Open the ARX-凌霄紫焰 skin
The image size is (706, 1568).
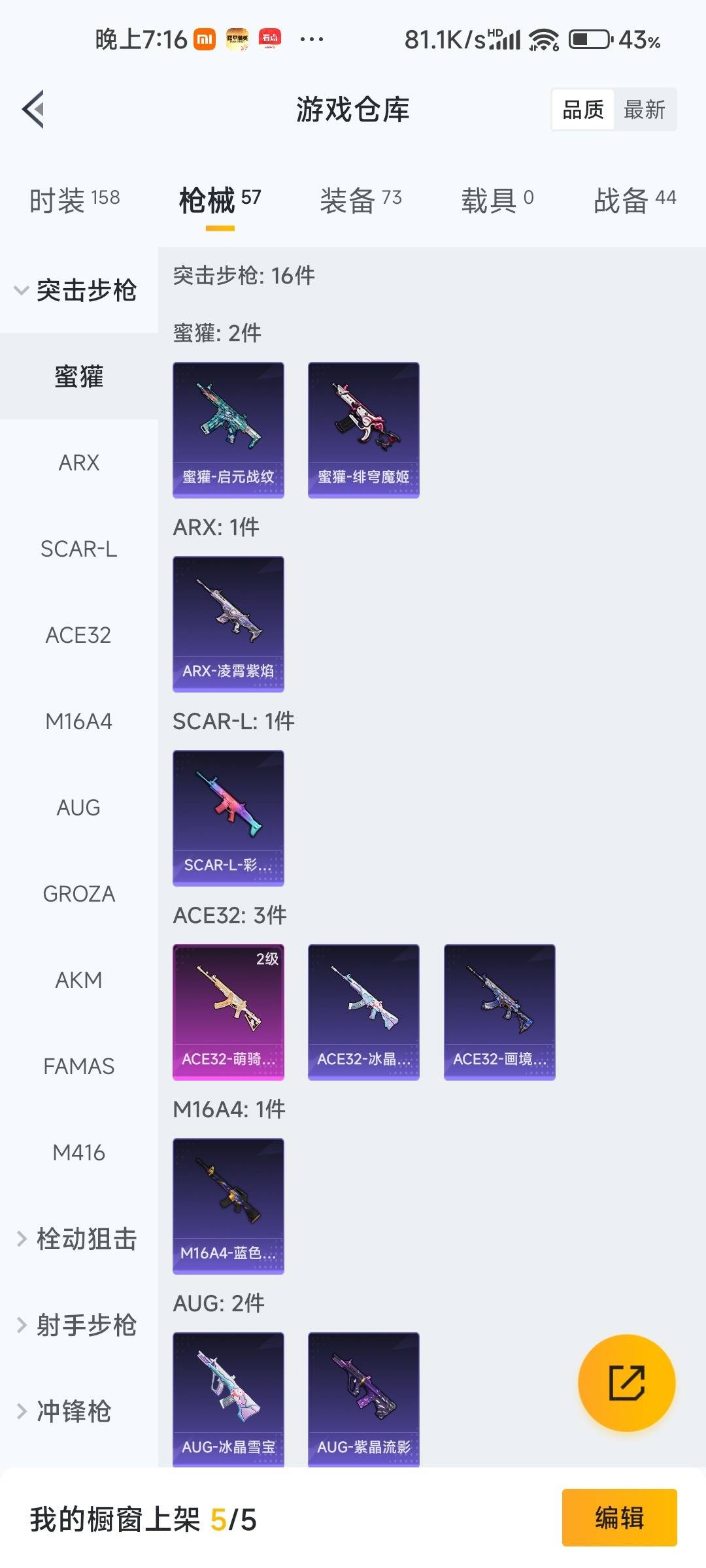pyautogui.click(x=228, y=624)
